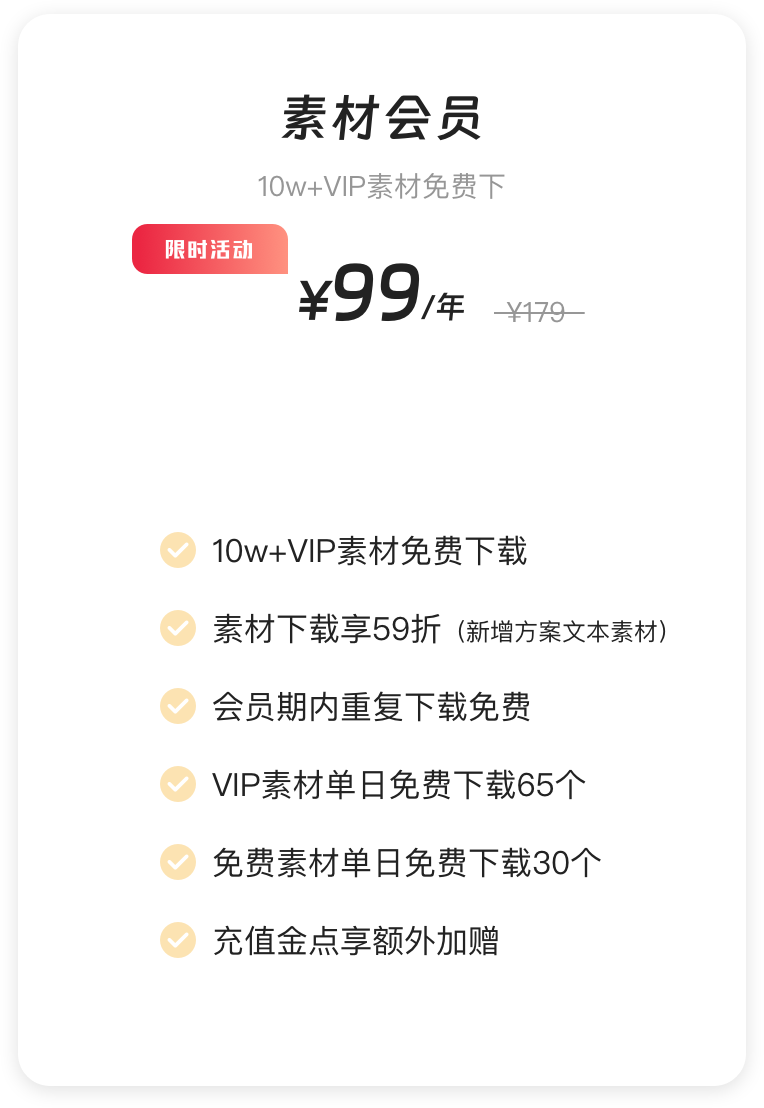764x1108 pixels.
Task: Click the checkmark icon beside 10w+VIP素材免费下载
Action: 177,550
